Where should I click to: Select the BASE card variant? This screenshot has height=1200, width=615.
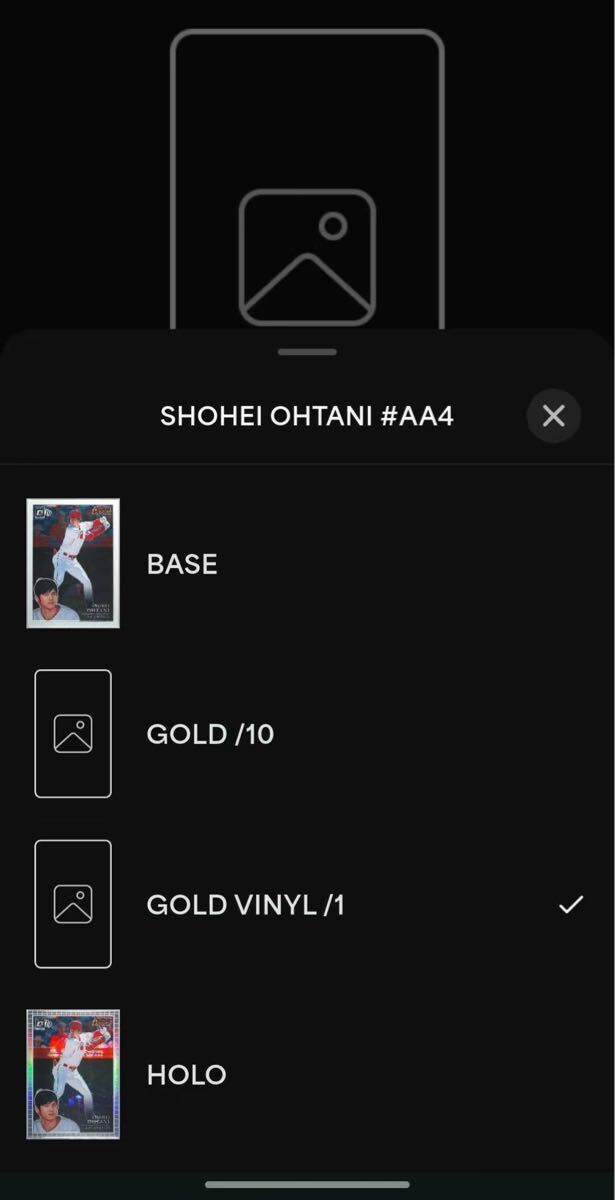(x=182, y=564)
